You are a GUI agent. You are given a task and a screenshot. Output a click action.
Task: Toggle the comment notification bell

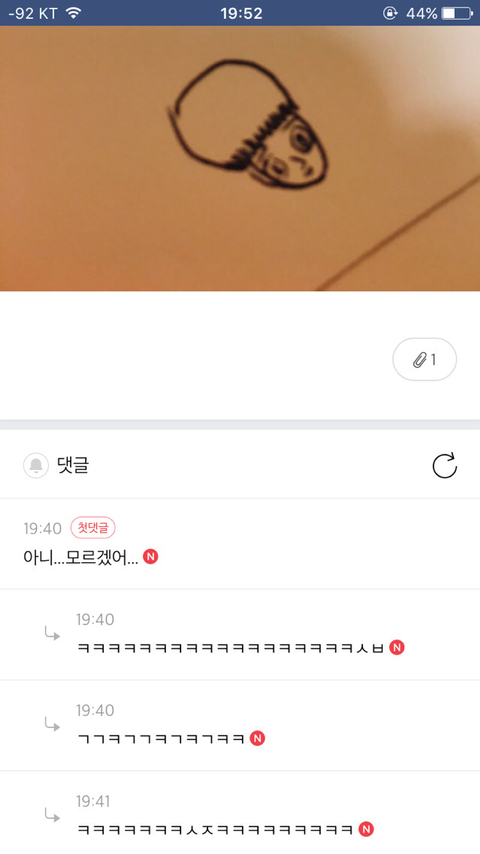(x=36, y=466)
